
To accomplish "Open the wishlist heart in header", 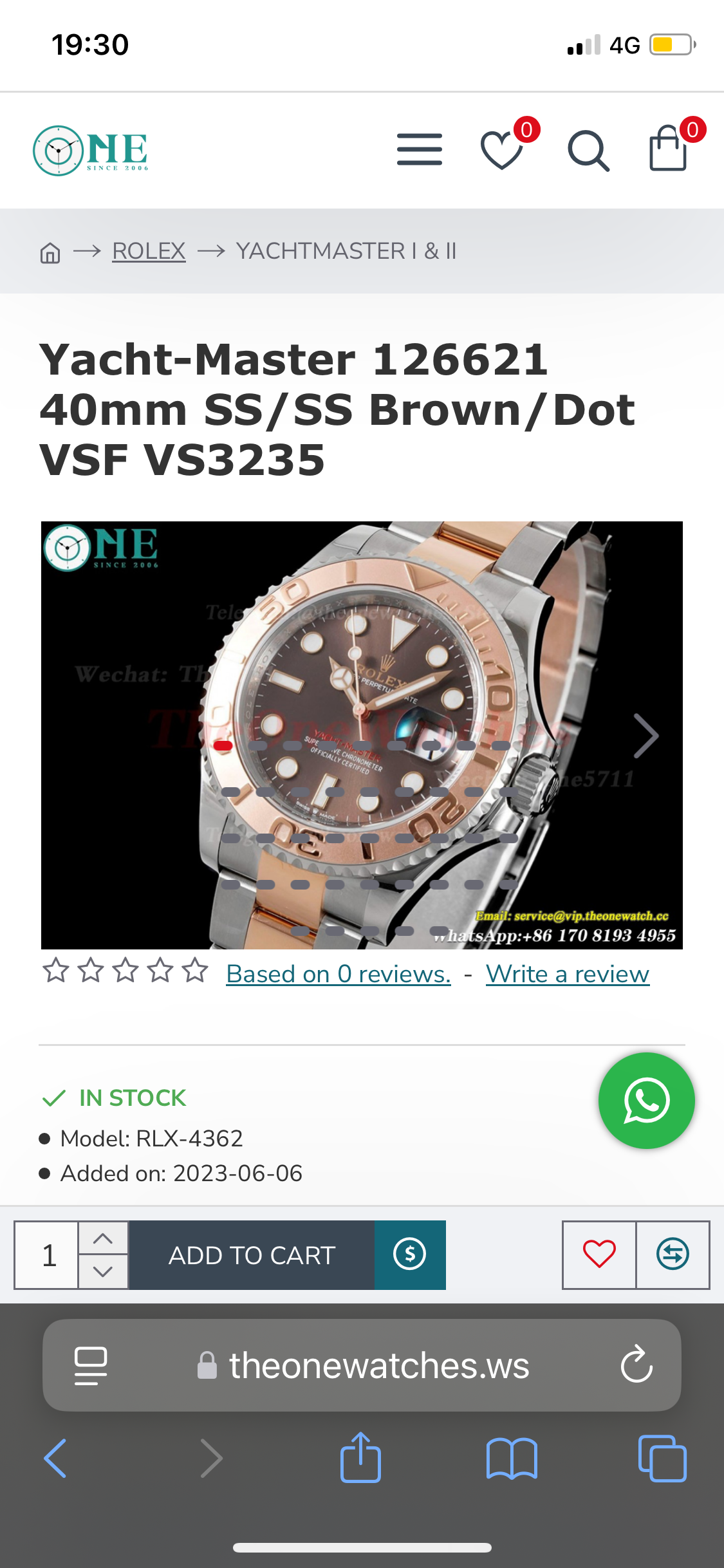I will point(503,149).
